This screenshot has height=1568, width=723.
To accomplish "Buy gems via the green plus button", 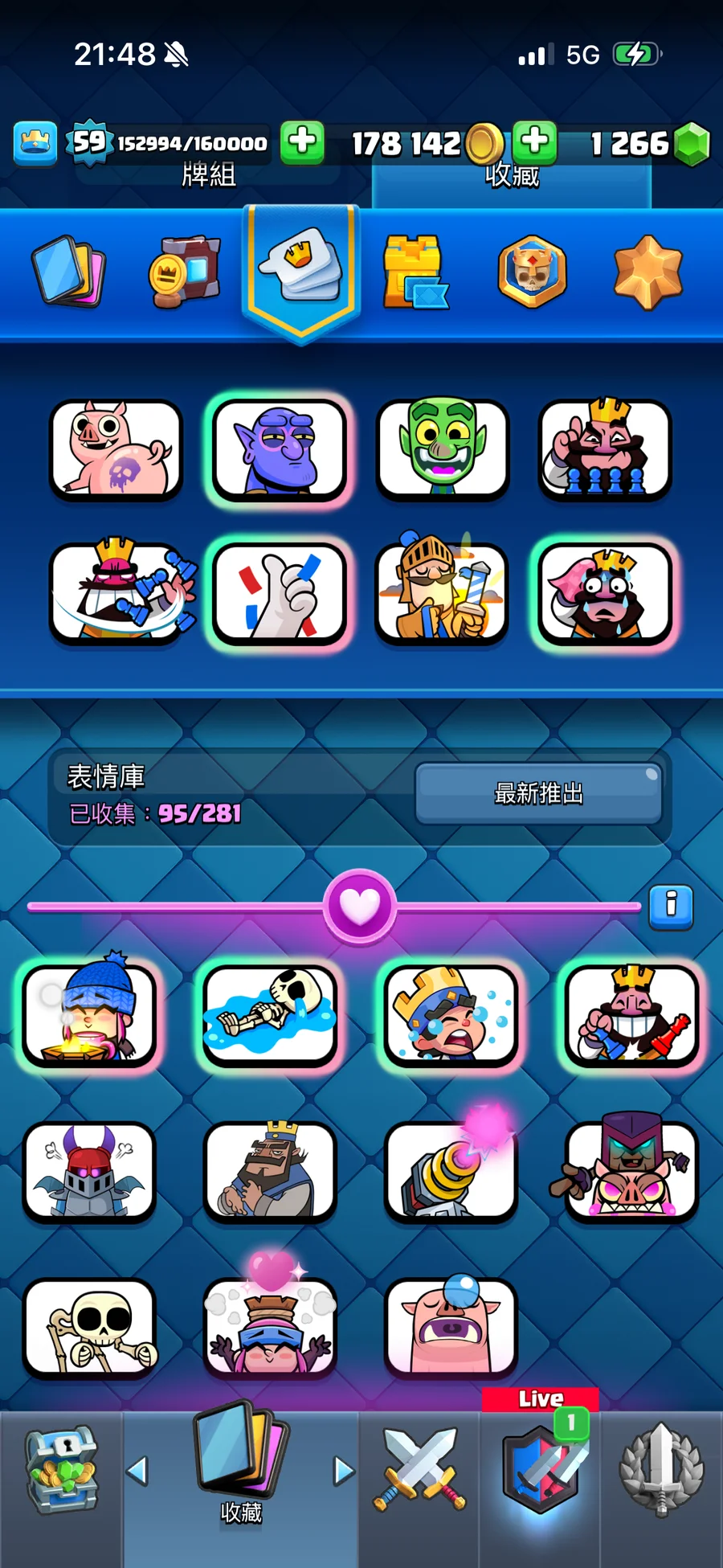I will point(535,142).
